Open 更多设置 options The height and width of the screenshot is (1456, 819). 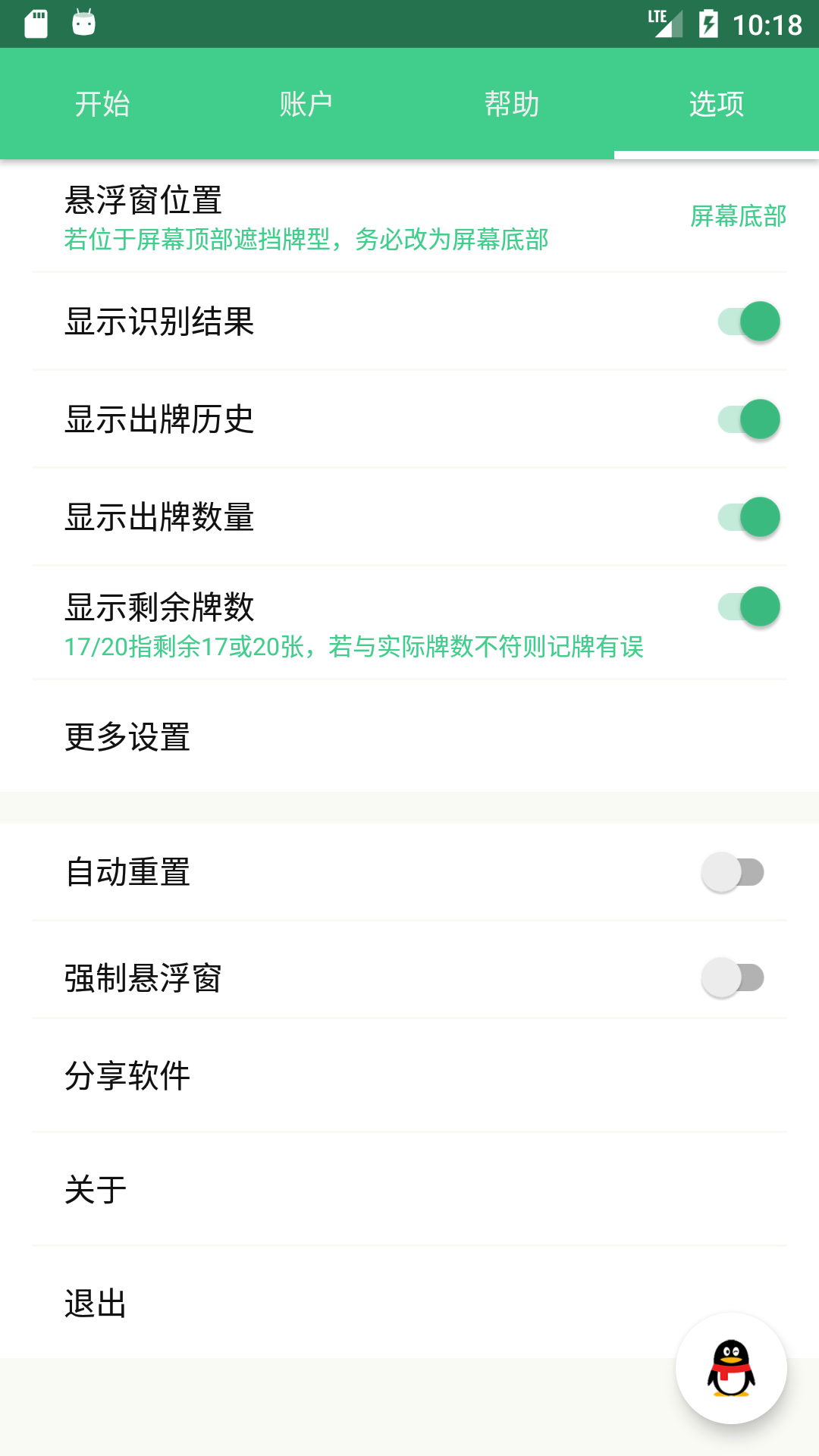[409, 734]
